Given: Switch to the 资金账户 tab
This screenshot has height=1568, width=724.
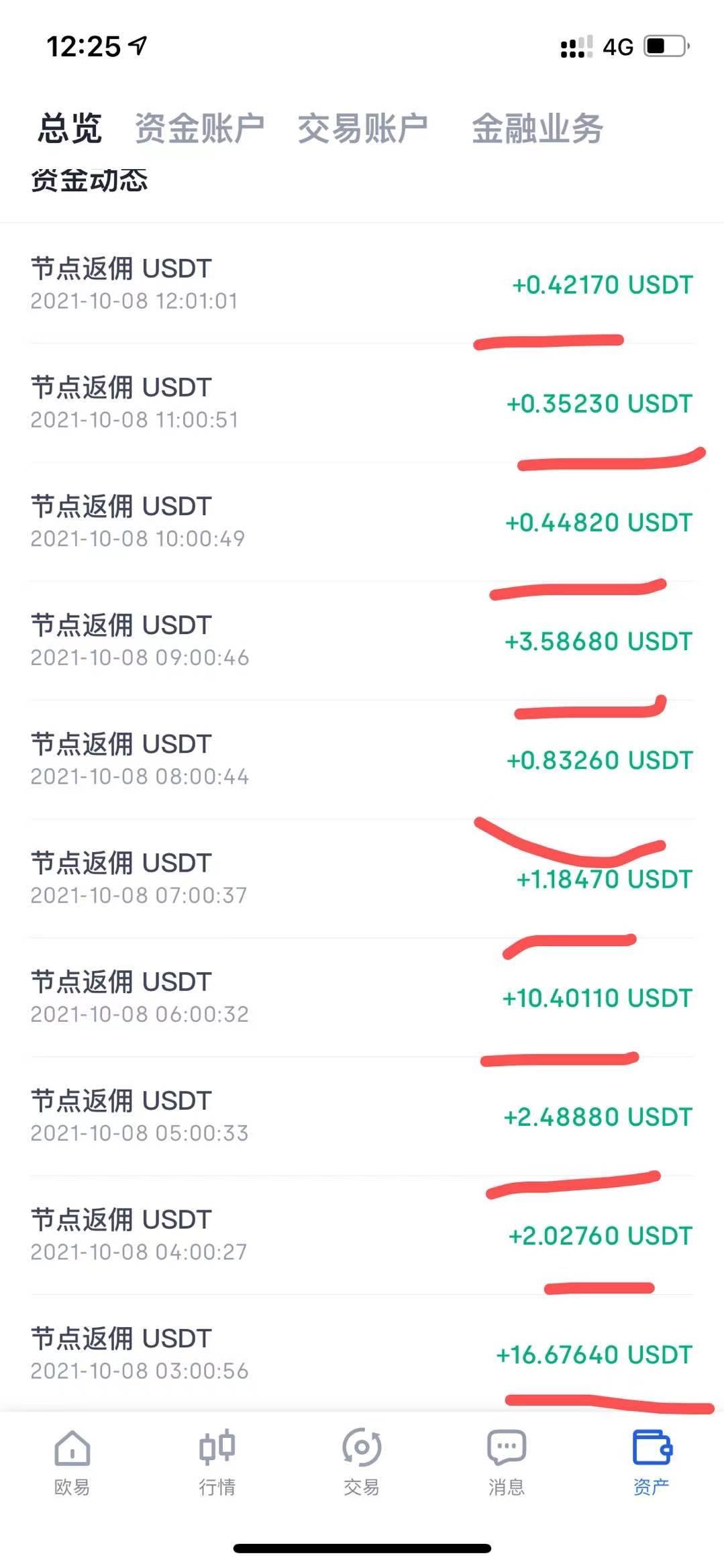Looking at the screenshot, I should click(x=199, y=128).
